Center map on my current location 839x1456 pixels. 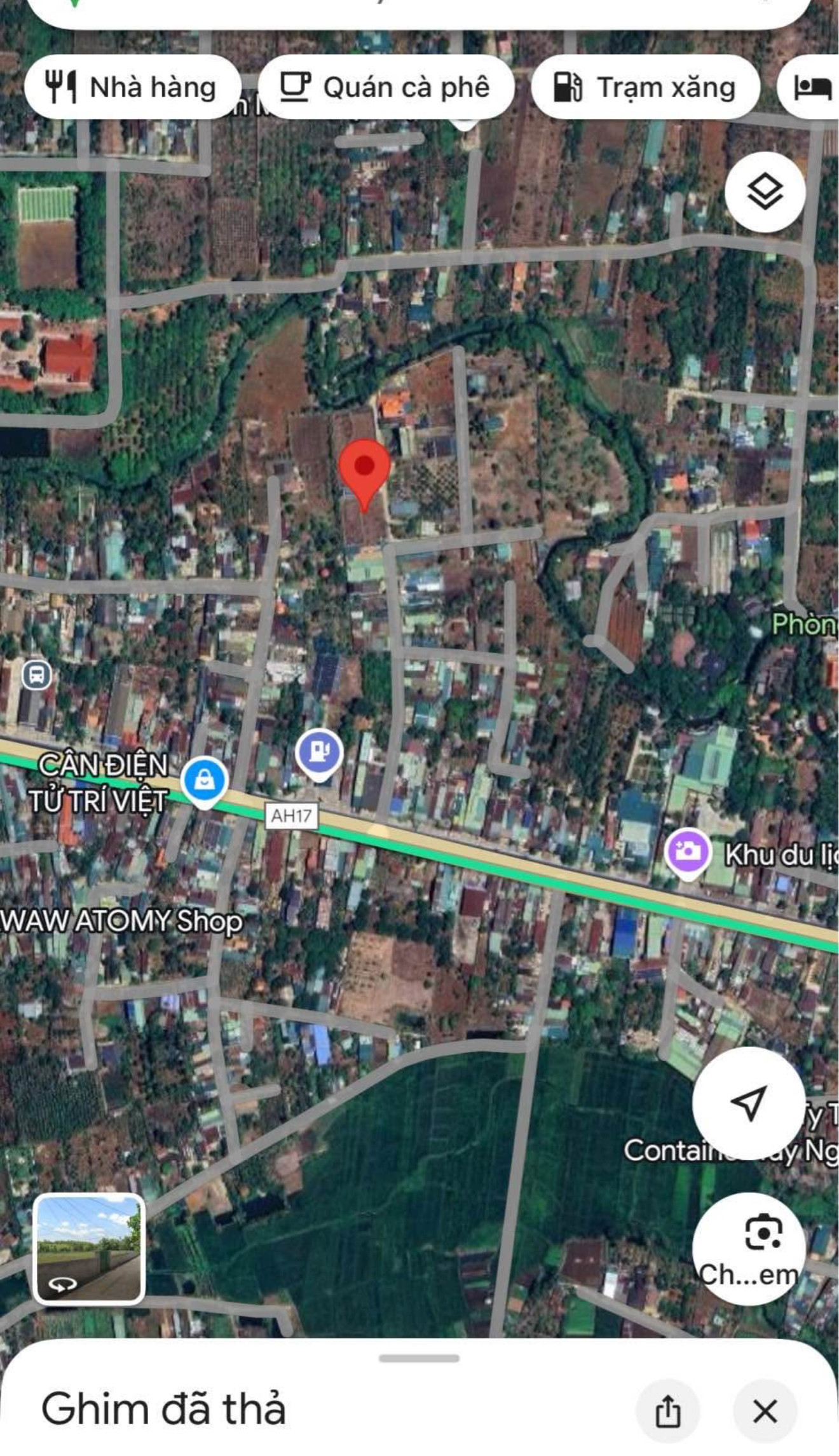(748, 1103)
